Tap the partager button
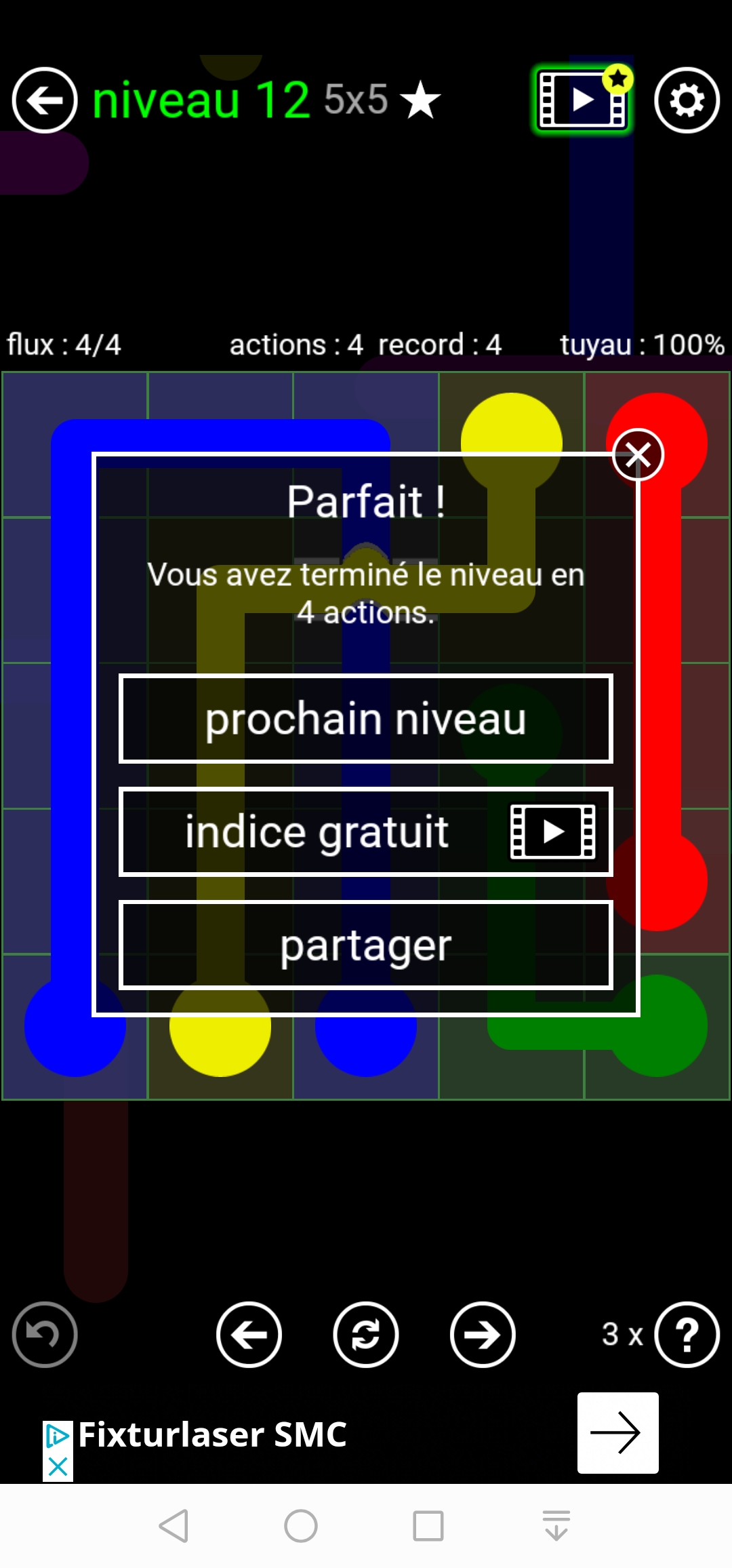 (366, 945)
